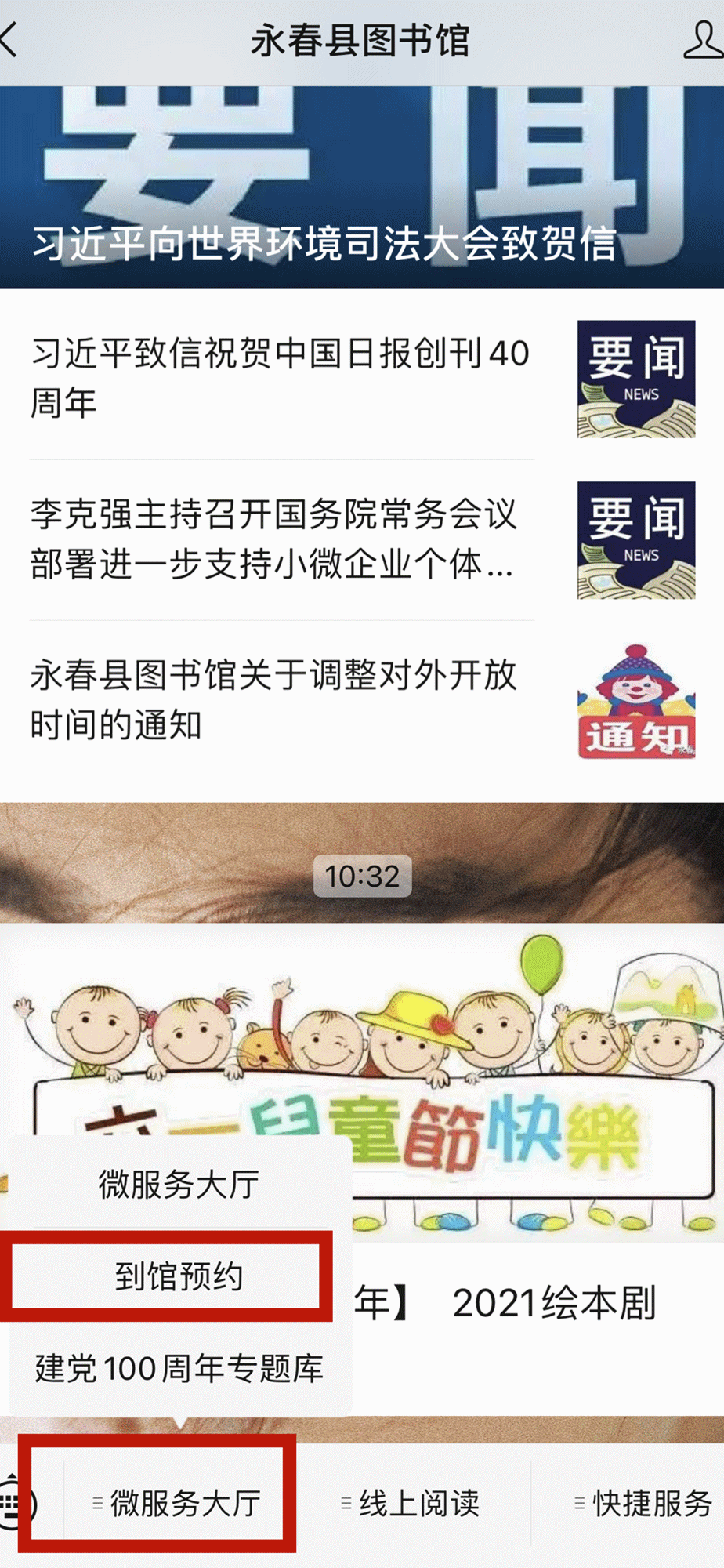The height and width of the screenshot is (1568, 724).
Task: Open notice on 调整对外开放时间
Action: pos(362,700)
